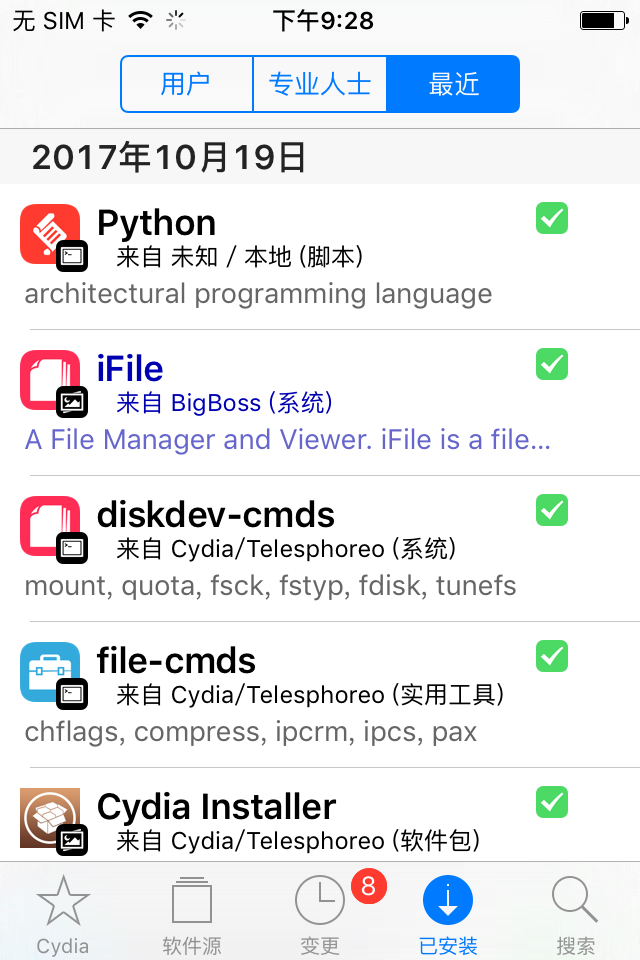Switch to the 软件源 tab
Viewport: 640px width, 960px height.
click(x=191, y=914)
